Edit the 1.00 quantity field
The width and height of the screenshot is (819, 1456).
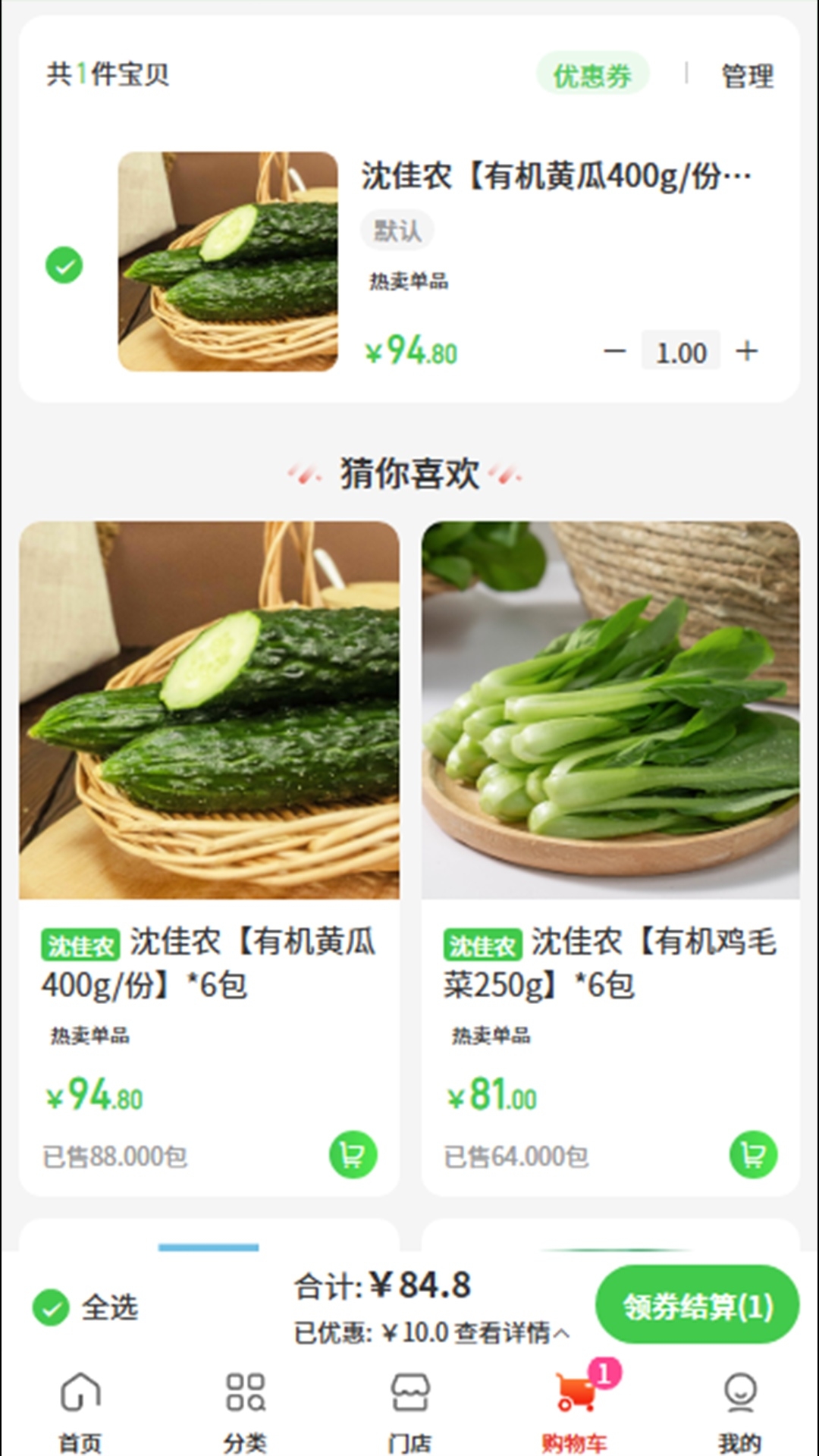click(x=681, y=352)
